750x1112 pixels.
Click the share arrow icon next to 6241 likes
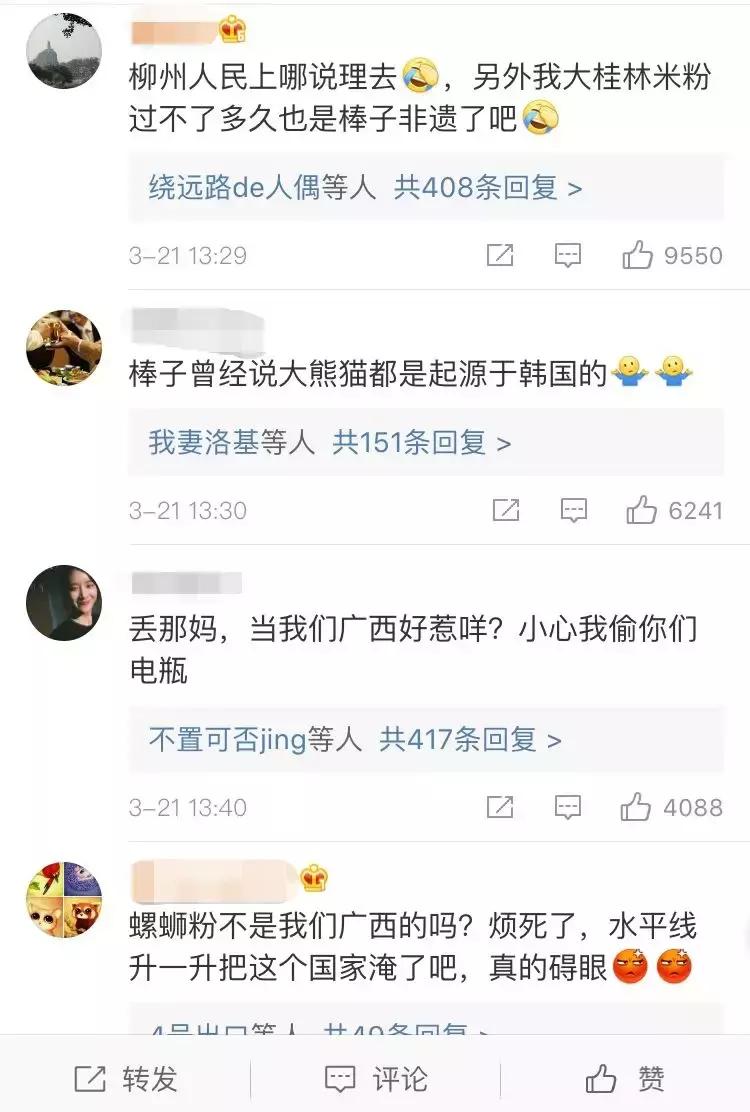(506, 509)
